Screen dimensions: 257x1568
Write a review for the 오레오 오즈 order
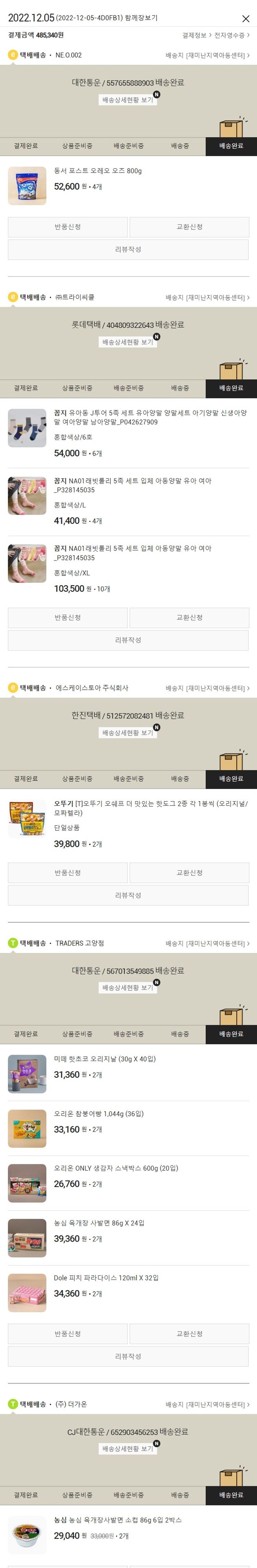[128, 249]
